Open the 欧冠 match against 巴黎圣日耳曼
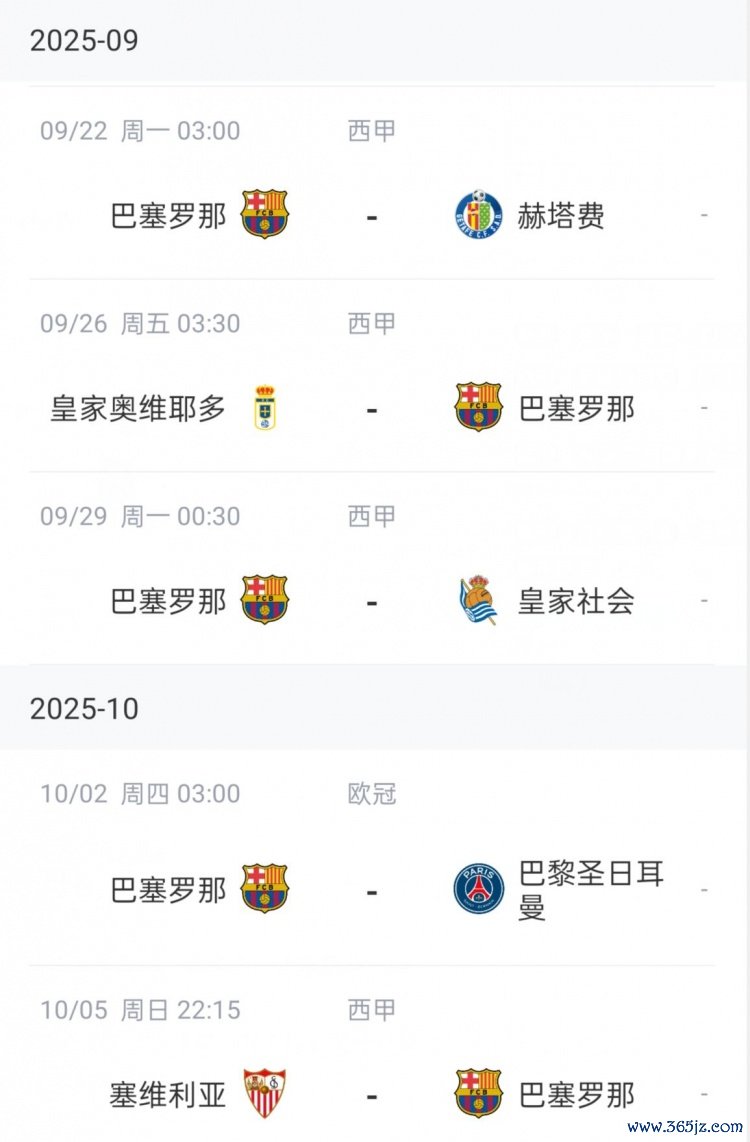This screenshot has width=750, height=1142. click(x=372, y=889)
